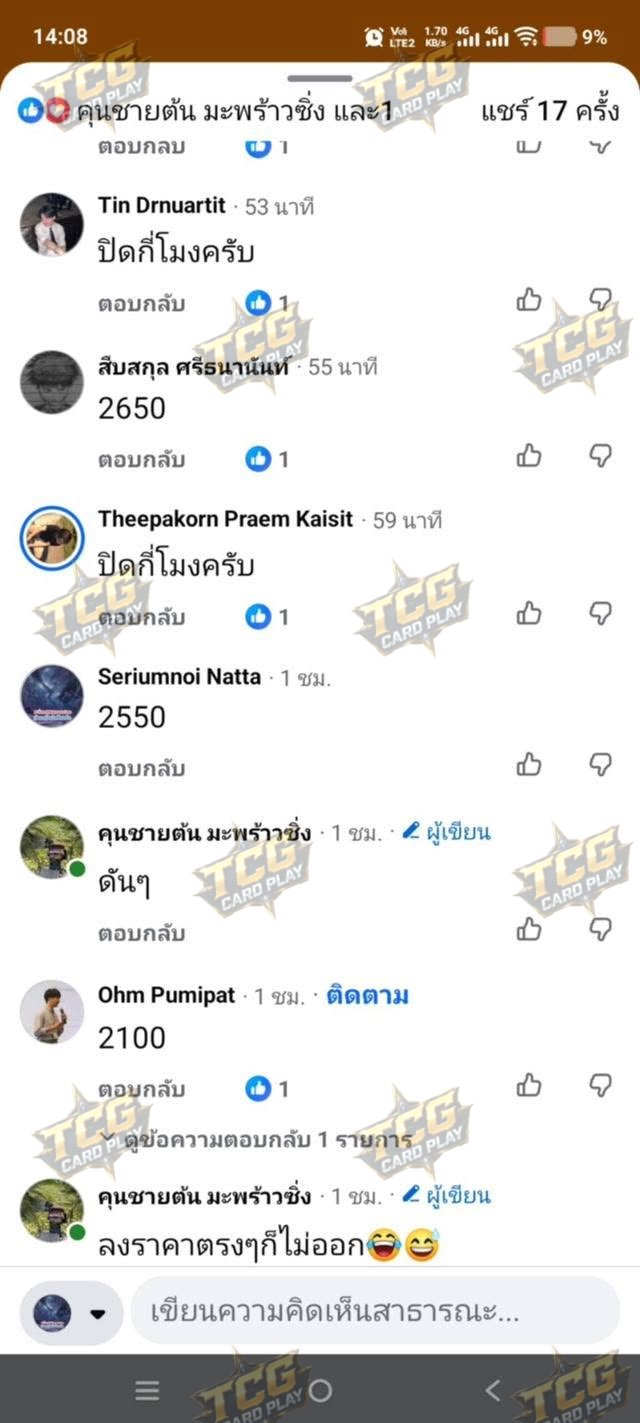The width and height of the screenshot is (640, 1423).
Task: Reply to the 2650 comment
Action: [141, 460]
